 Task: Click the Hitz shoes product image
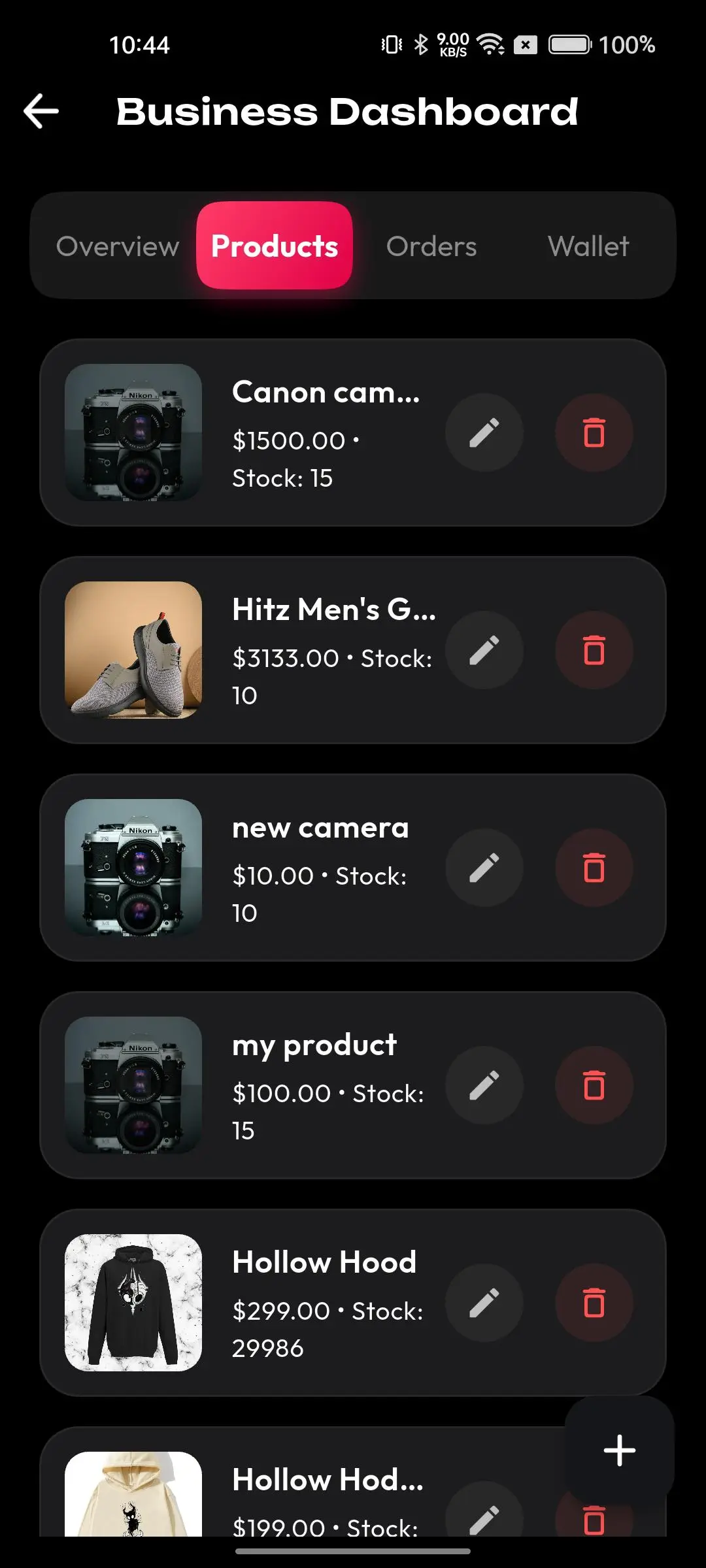[x=134, y=650]
